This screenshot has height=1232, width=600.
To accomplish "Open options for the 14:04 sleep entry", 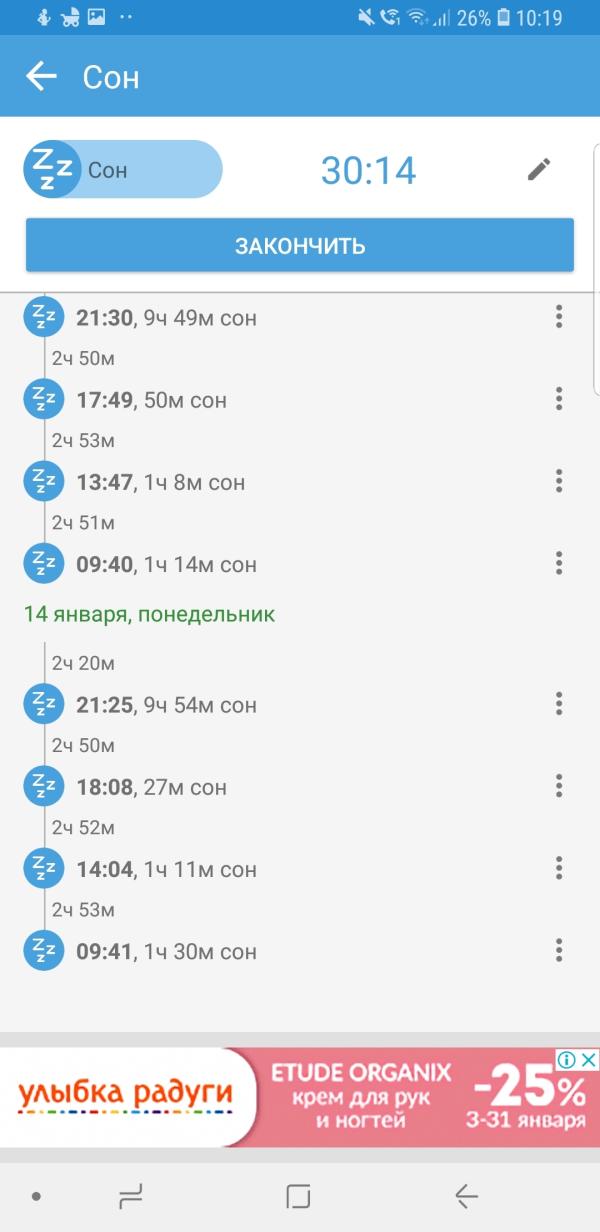I will (x=559, y=869).
